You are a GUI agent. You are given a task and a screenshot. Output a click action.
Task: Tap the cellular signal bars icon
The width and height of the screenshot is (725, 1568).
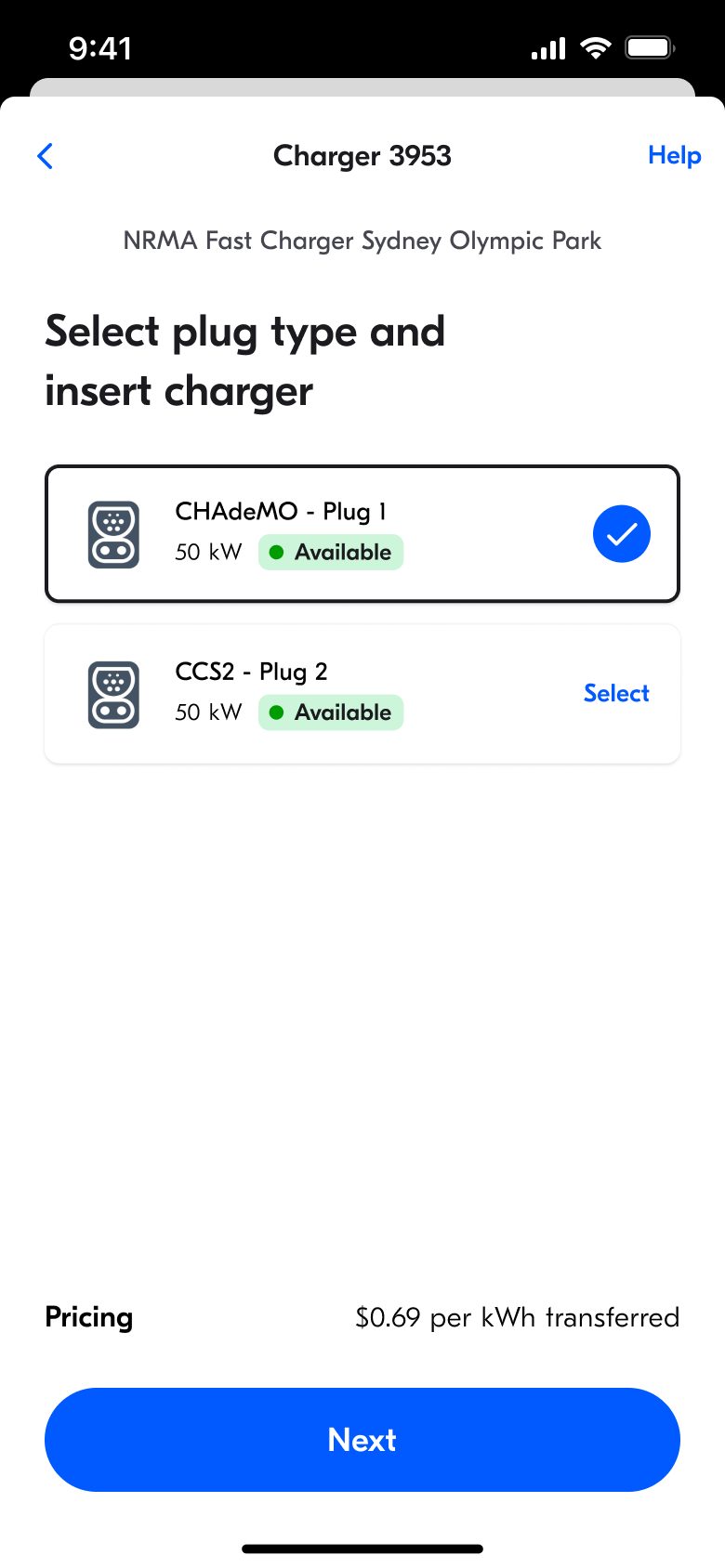point(547,47)
